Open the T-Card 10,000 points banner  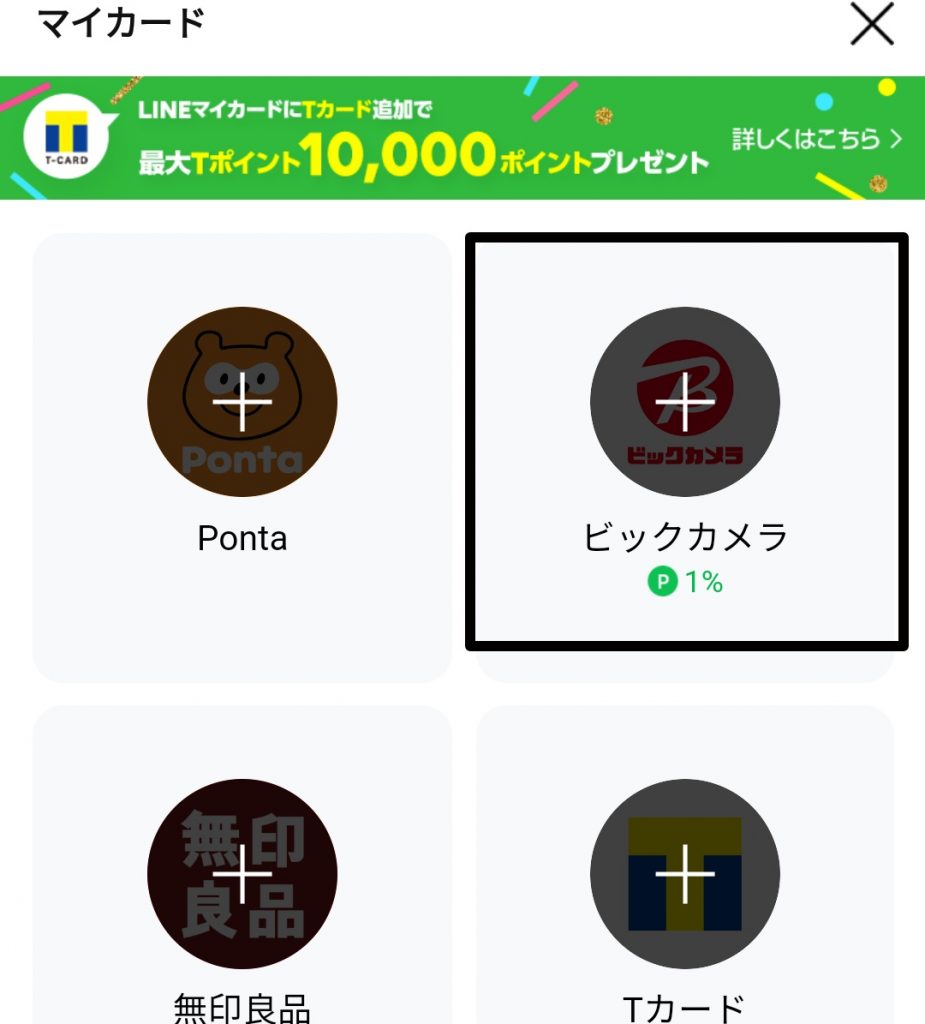click(462, 138)
